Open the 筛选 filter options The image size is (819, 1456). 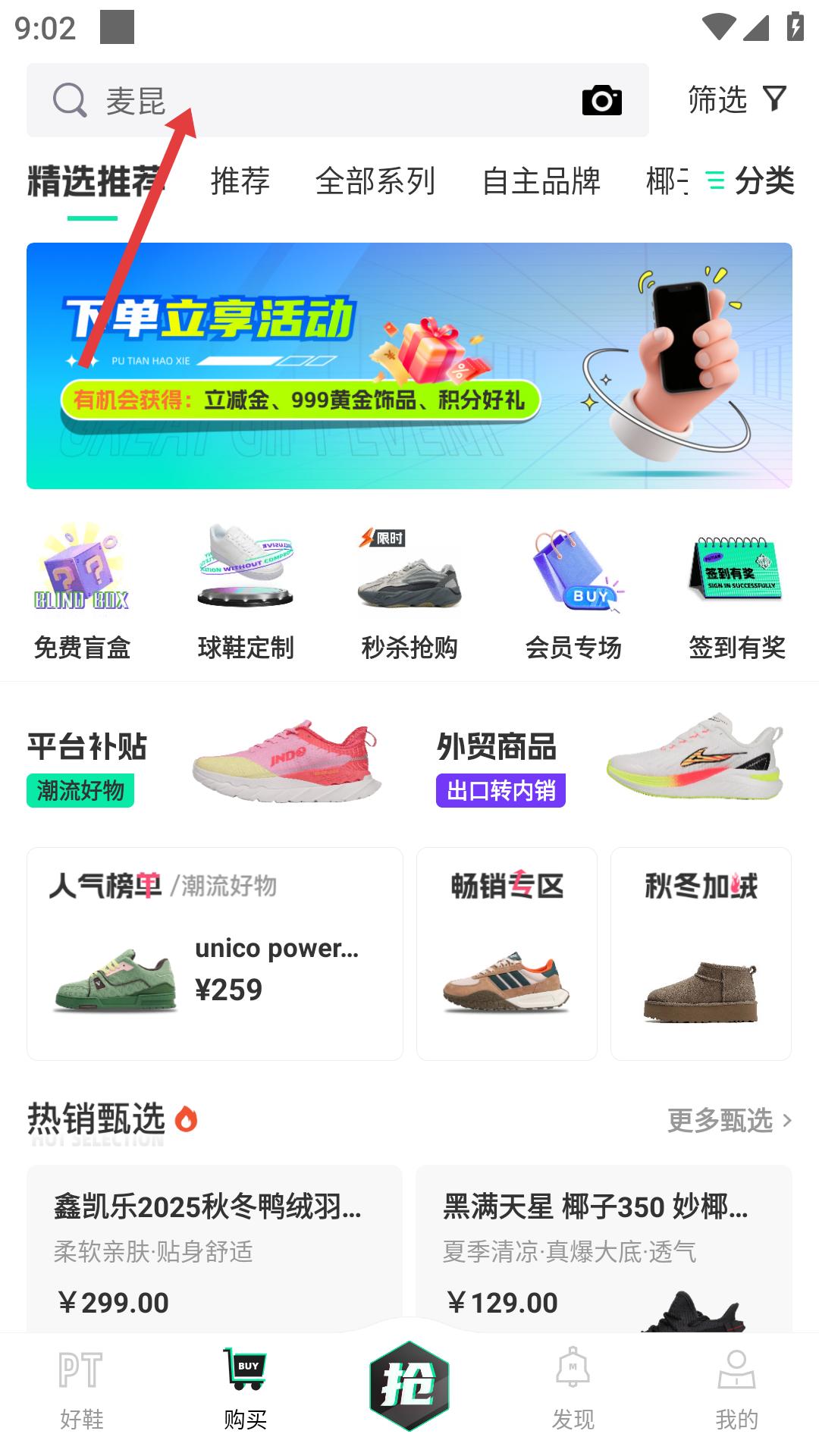[x=736, y=99]
